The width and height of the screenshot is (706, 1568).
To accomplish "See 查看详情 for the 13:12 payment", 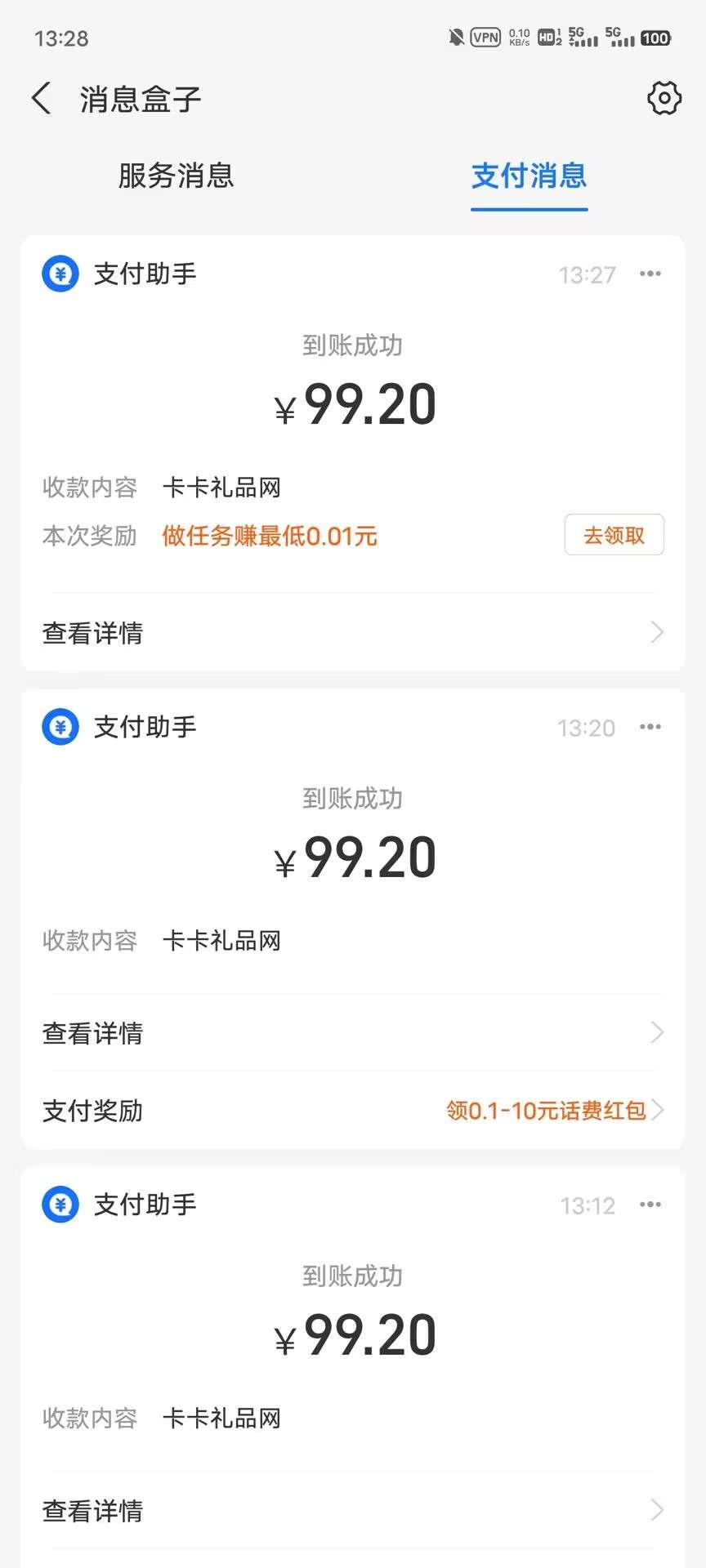I will click(x=352, y=1511).
